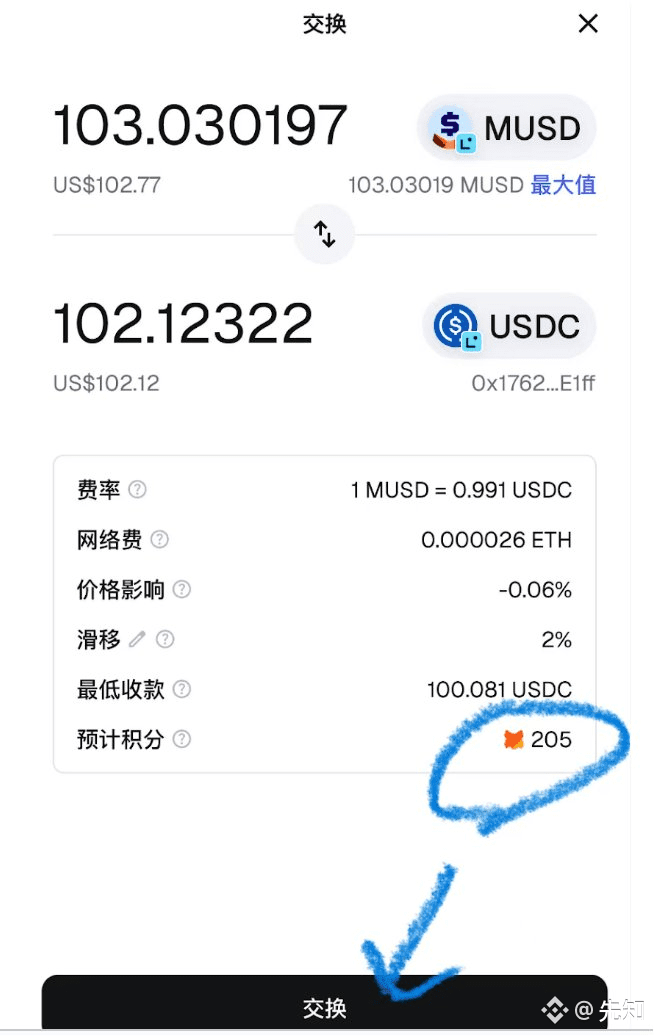The image size is (654, 1036).
Task: Open the USDC token selector
Action: (508, 326)
